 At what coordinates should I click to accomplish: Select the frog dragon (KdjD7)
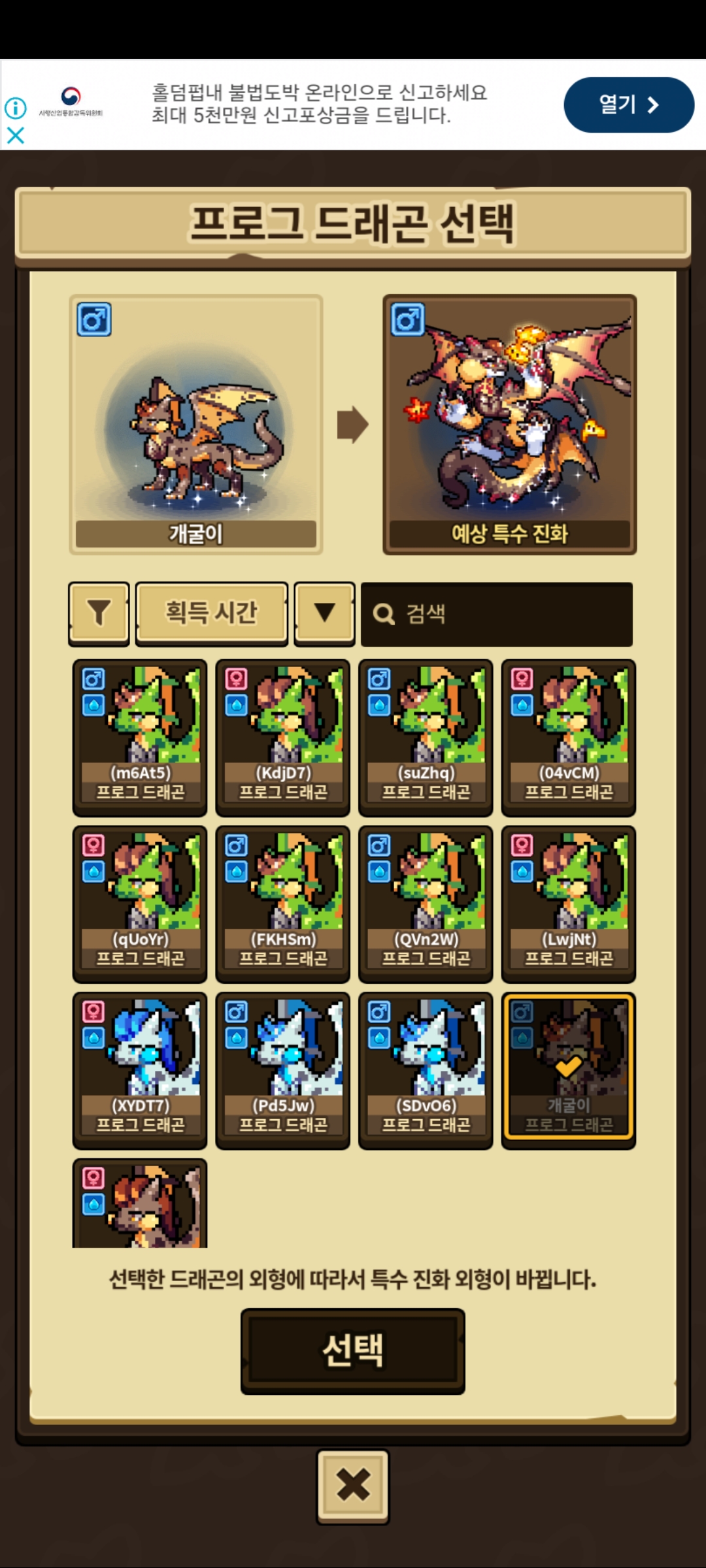tap(283, 737)
